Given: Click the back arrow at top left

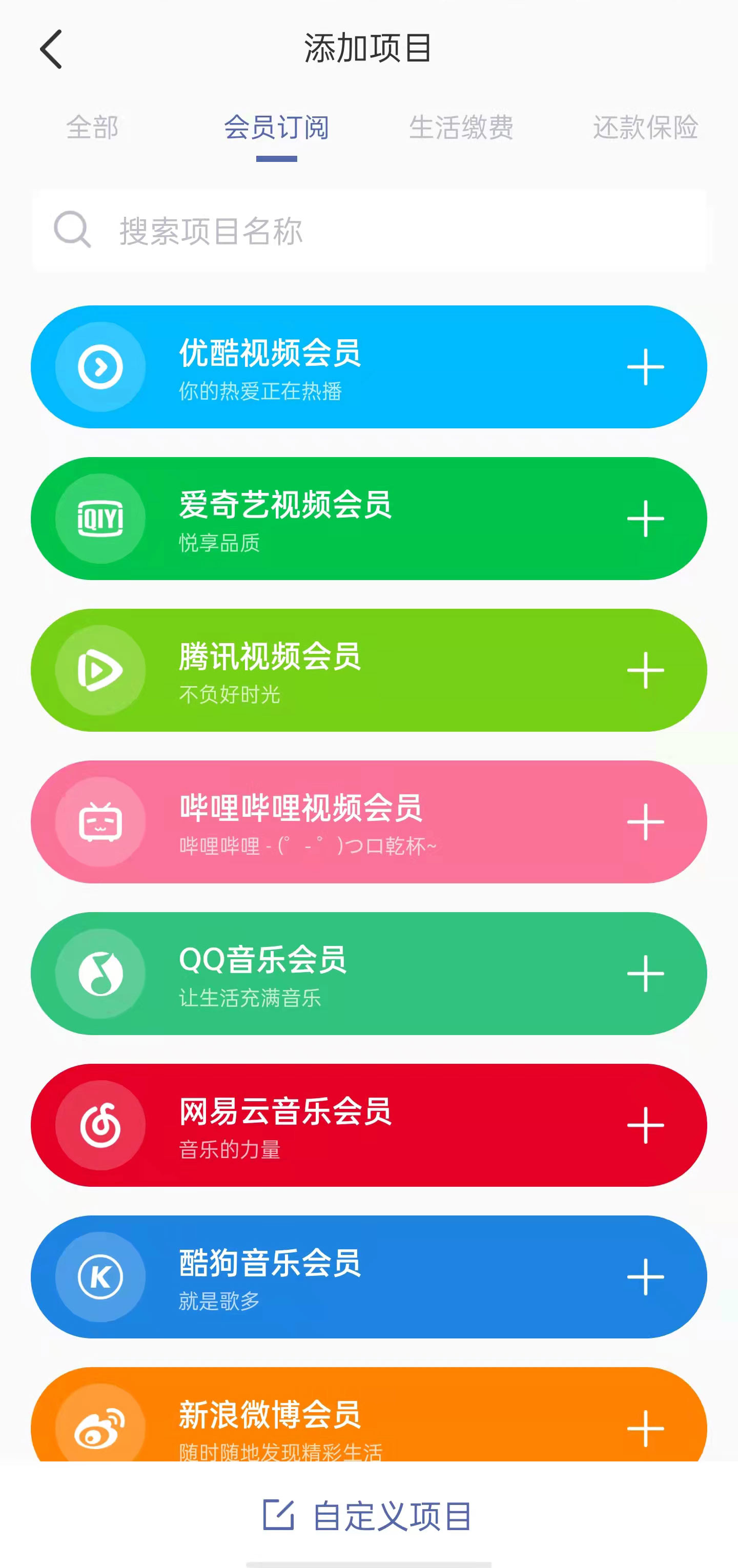Looking at the screenshot, I should pyautogui.click(x=51, y=50).
